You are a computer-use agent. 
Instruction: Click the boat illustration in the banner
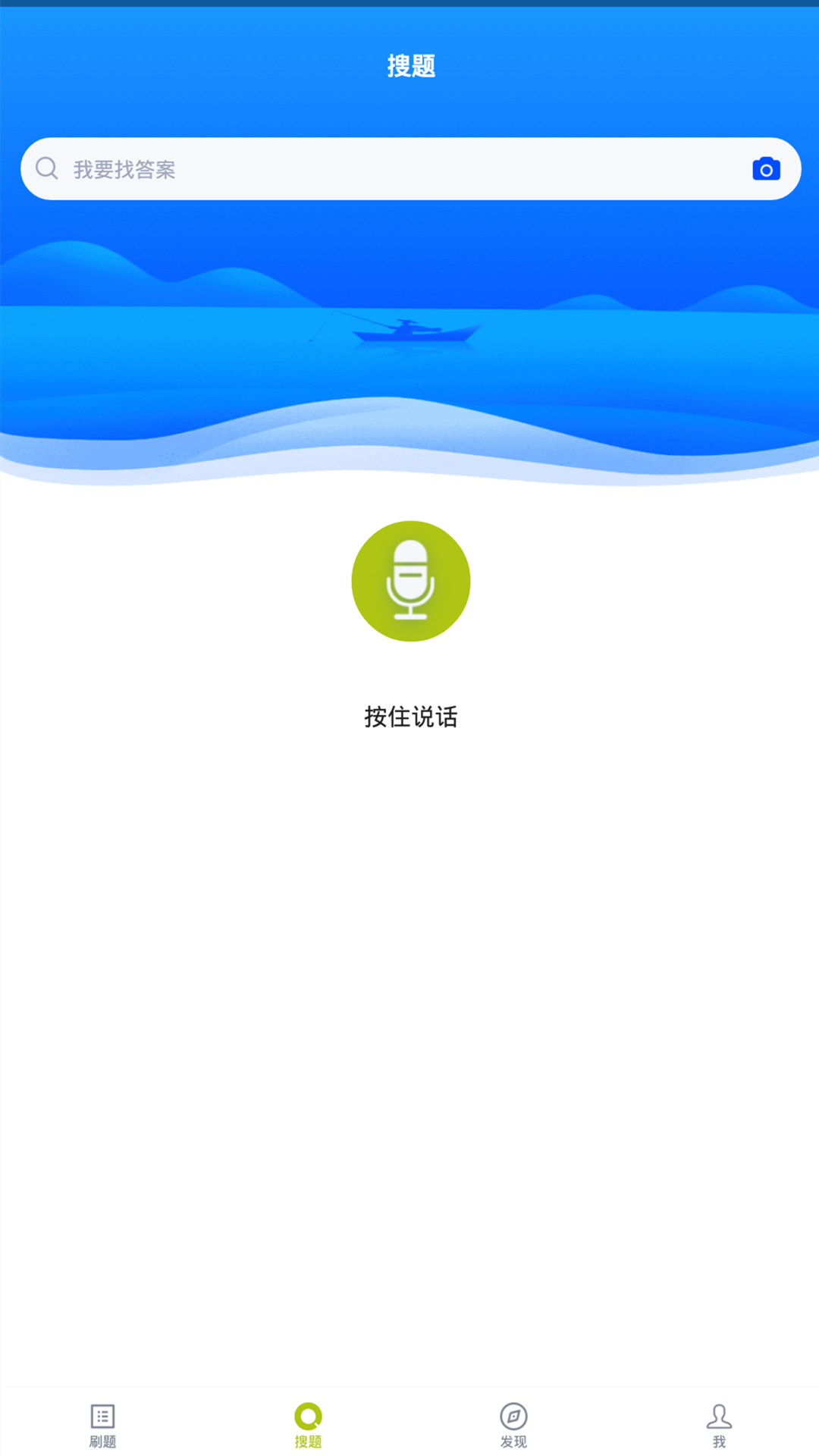409,332
